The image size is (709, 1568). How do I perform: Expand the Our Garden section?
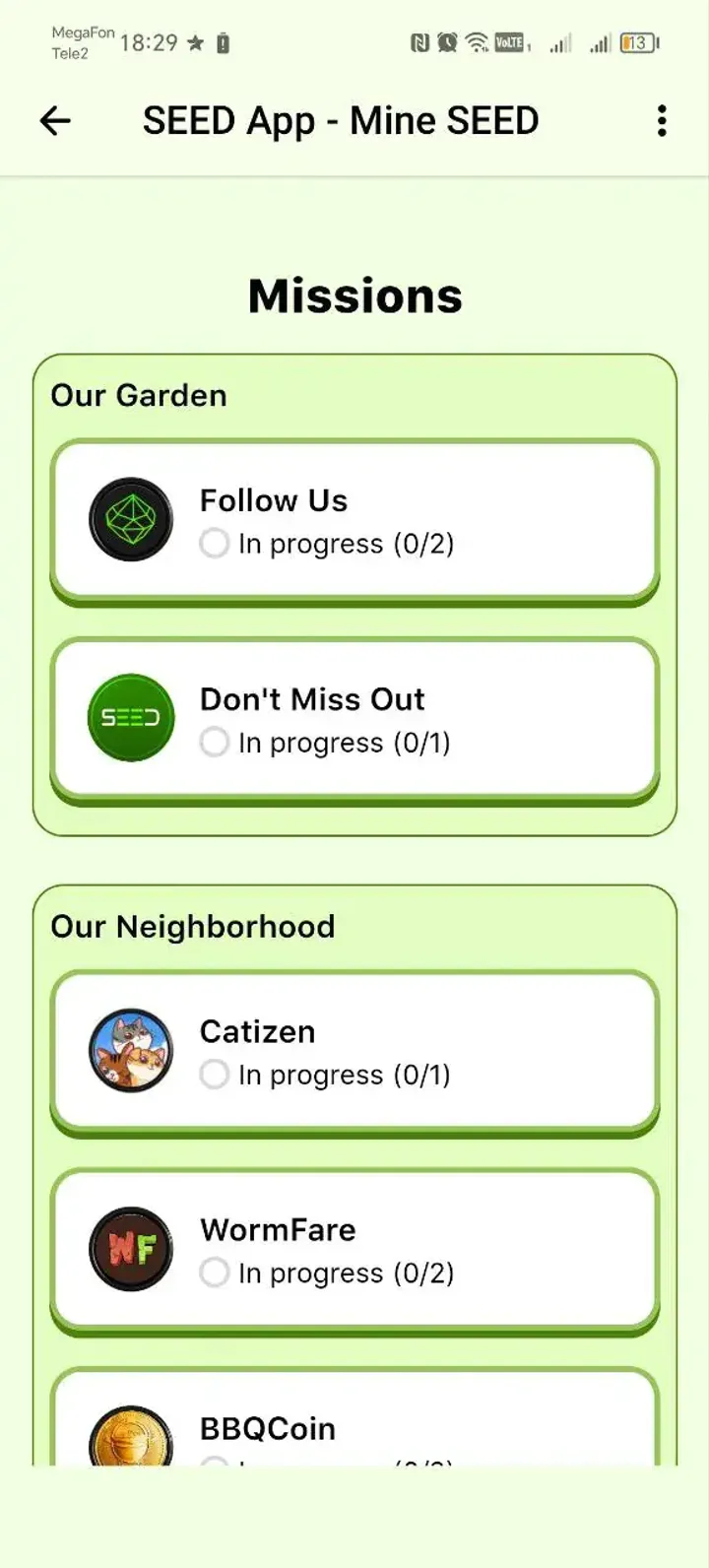(x=138, y=395)
